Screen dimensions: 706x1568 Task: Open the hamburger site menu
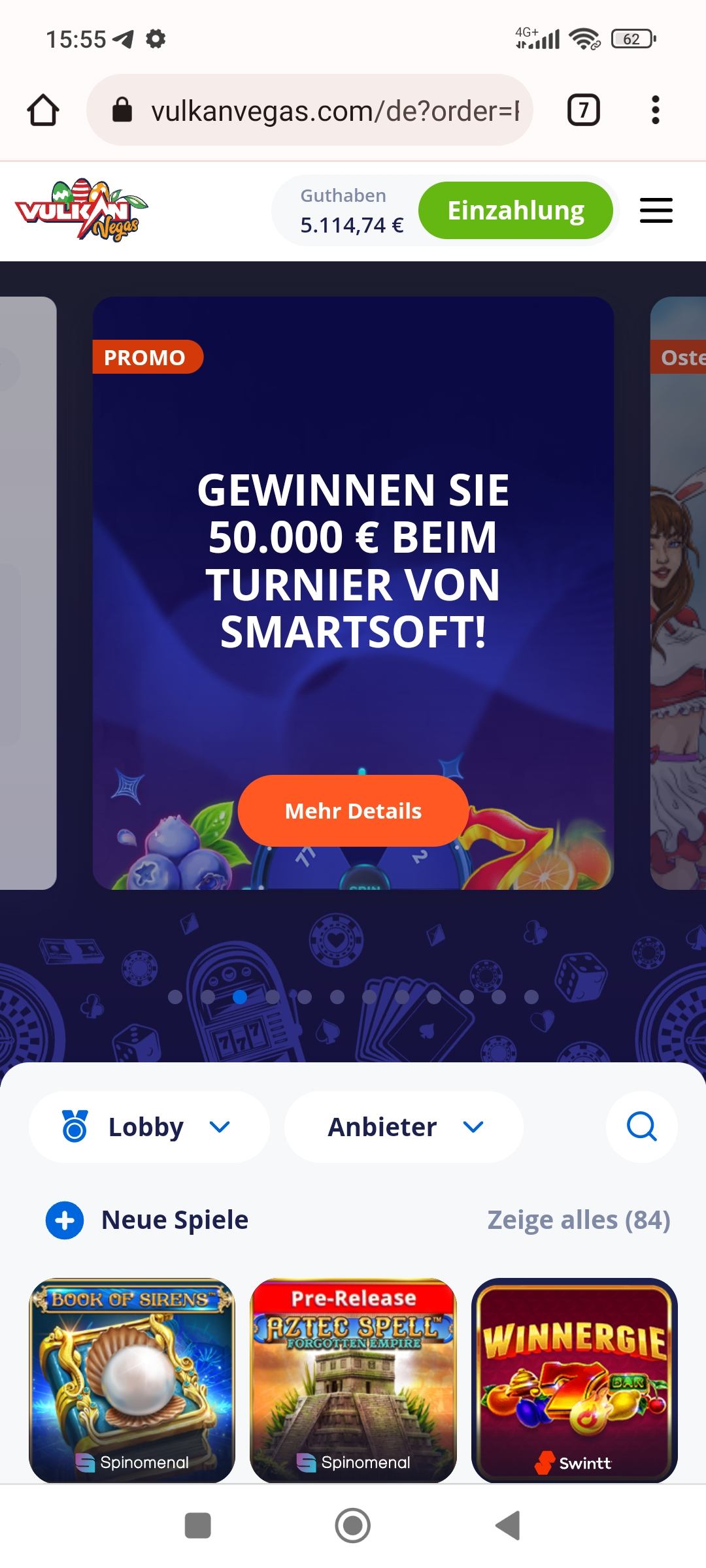656,210
